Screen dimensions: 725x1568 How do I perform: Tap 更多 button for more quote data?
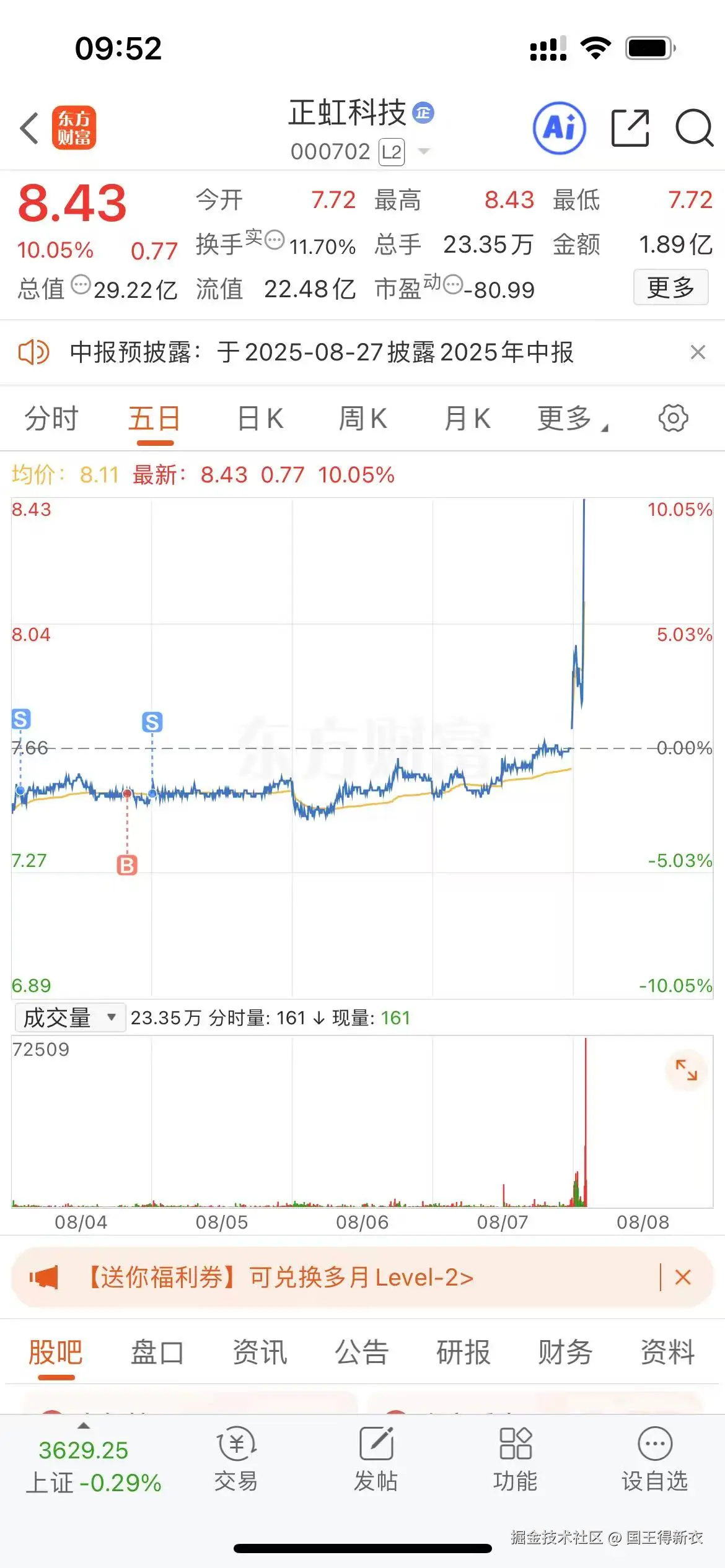(x=670, y=287)
